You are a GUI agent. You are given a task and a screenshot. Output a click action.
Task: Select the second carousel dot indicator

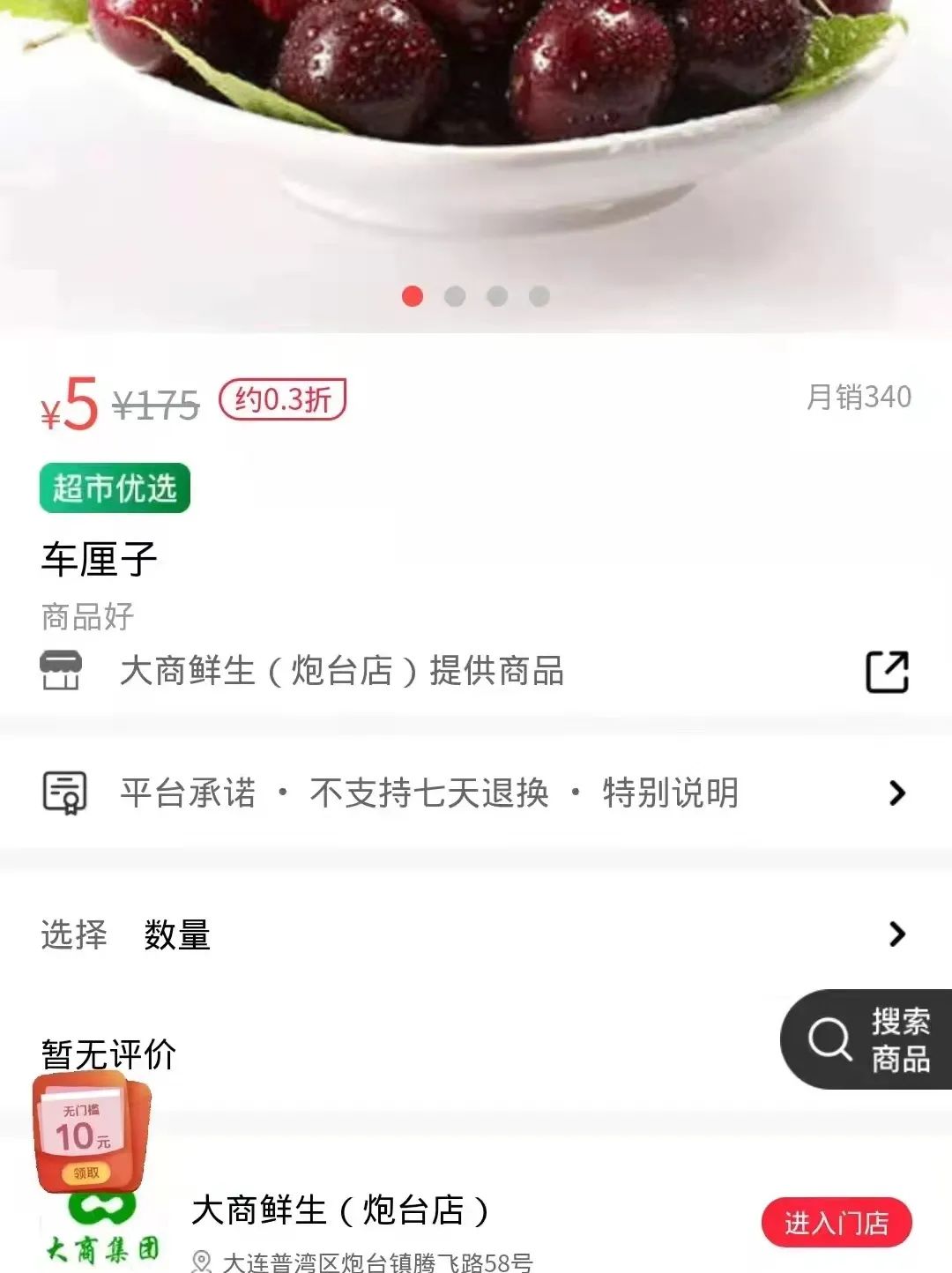456,297
